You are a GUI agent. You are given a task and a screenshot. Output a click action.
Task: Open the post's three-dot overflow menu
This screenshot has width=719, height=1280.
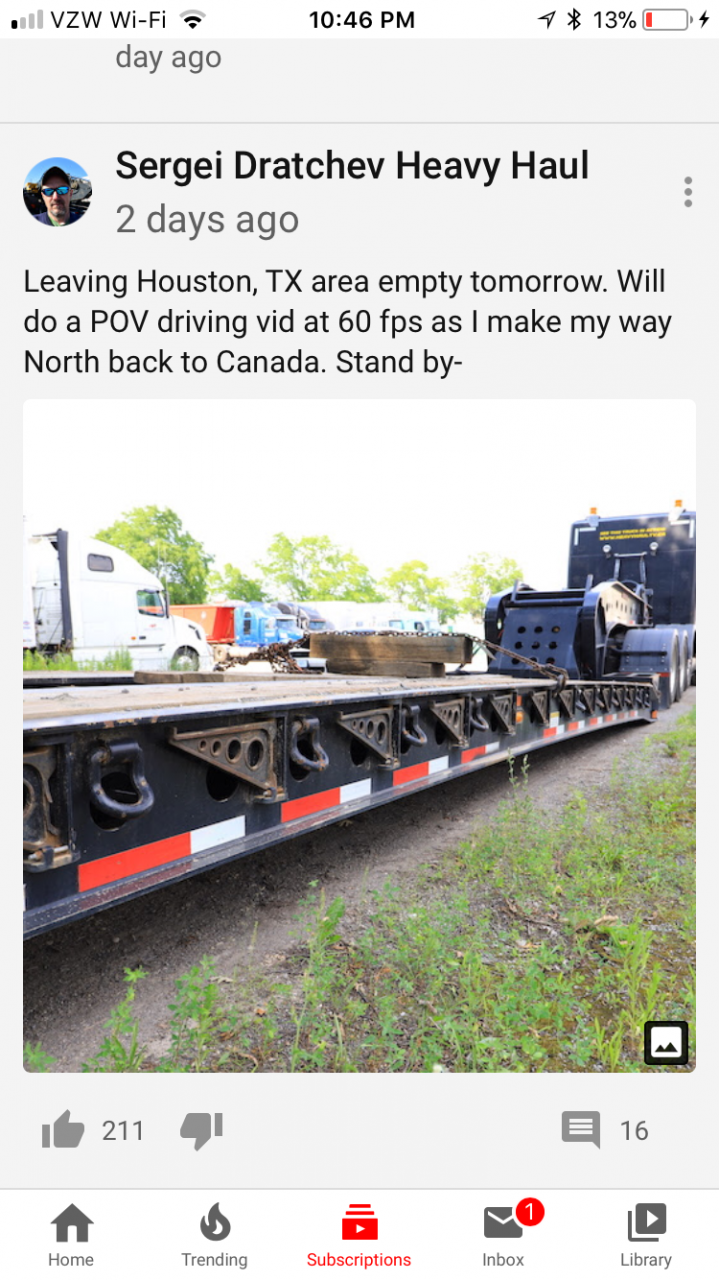click(688, 192)
